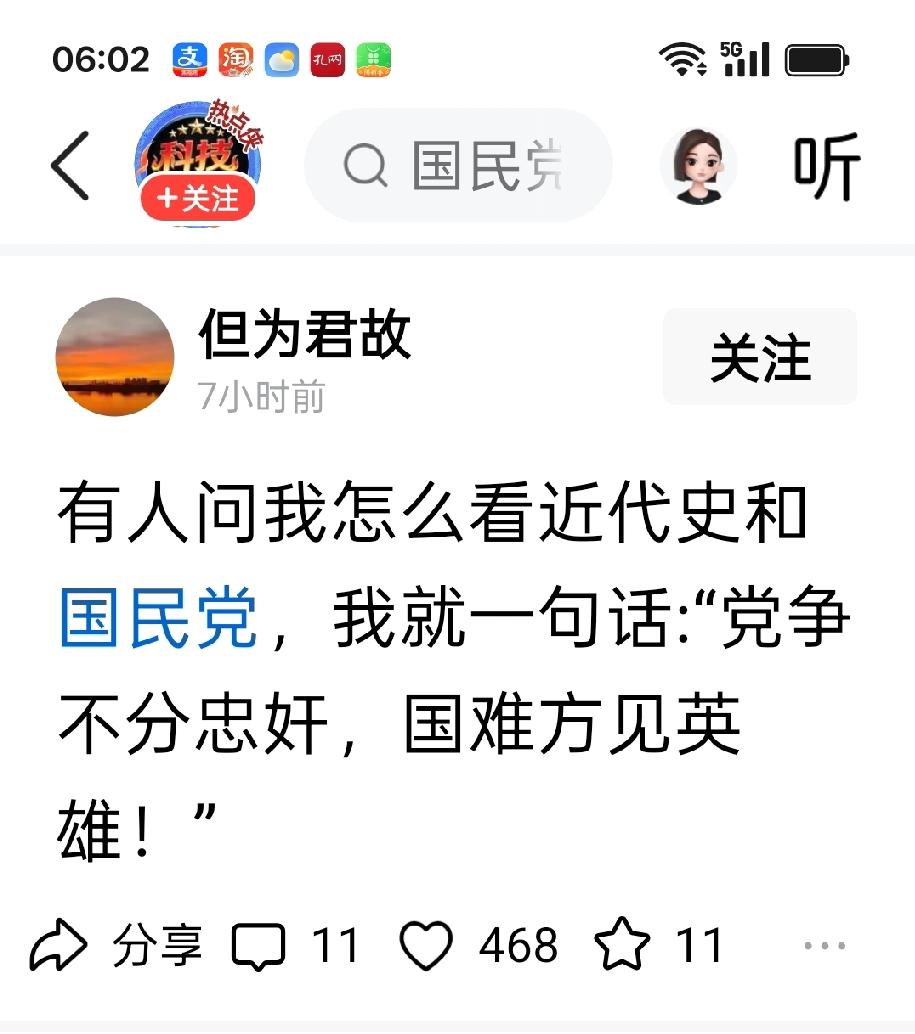Viewport: 915px width, 1034px height.
Task: Tap the Taobao icon in the status bar
Action: (237, 60)
